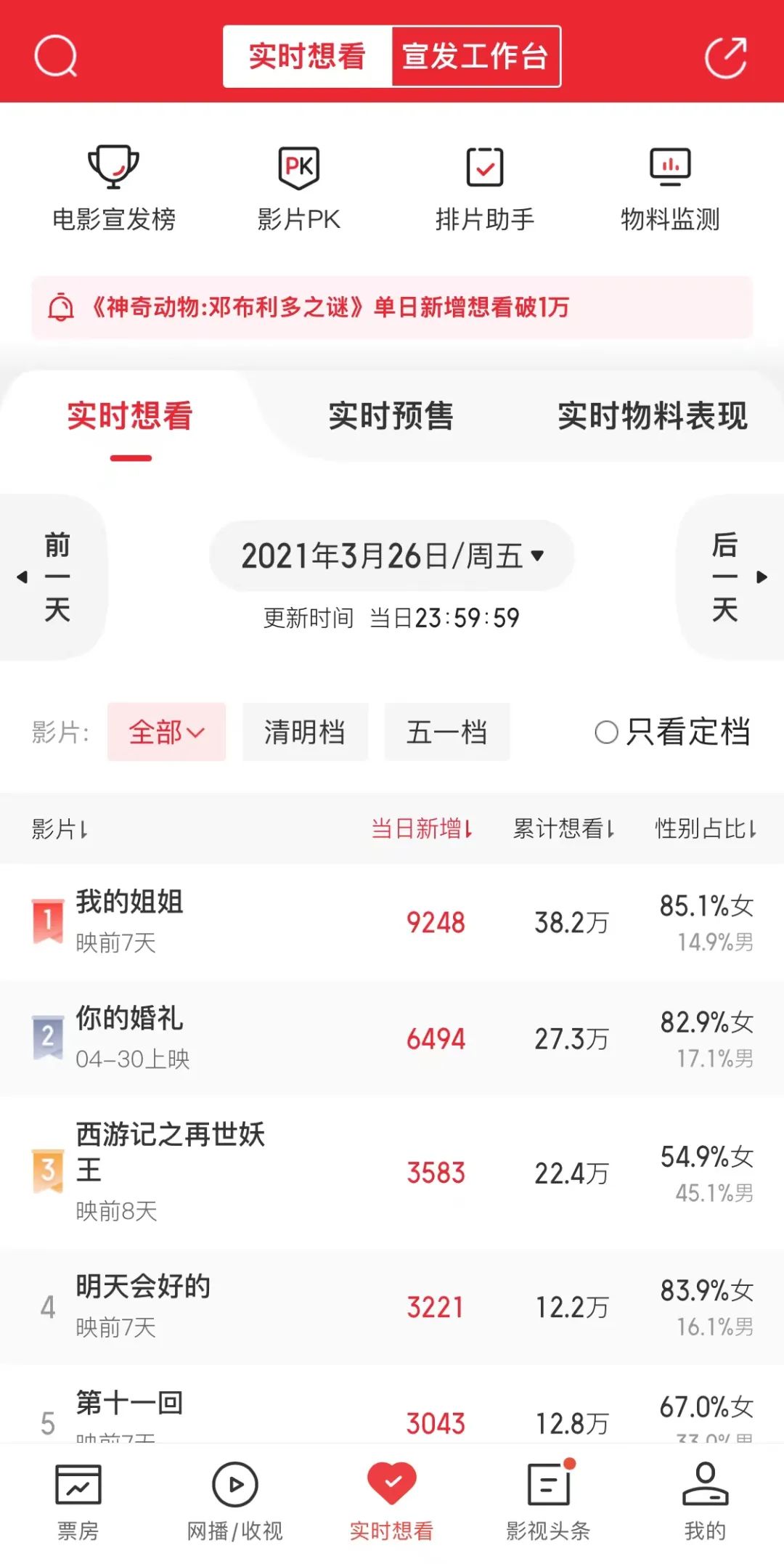This screenshot has width=784, height=1564.
Task: Go to 后一天
Action: coord(730,577)
